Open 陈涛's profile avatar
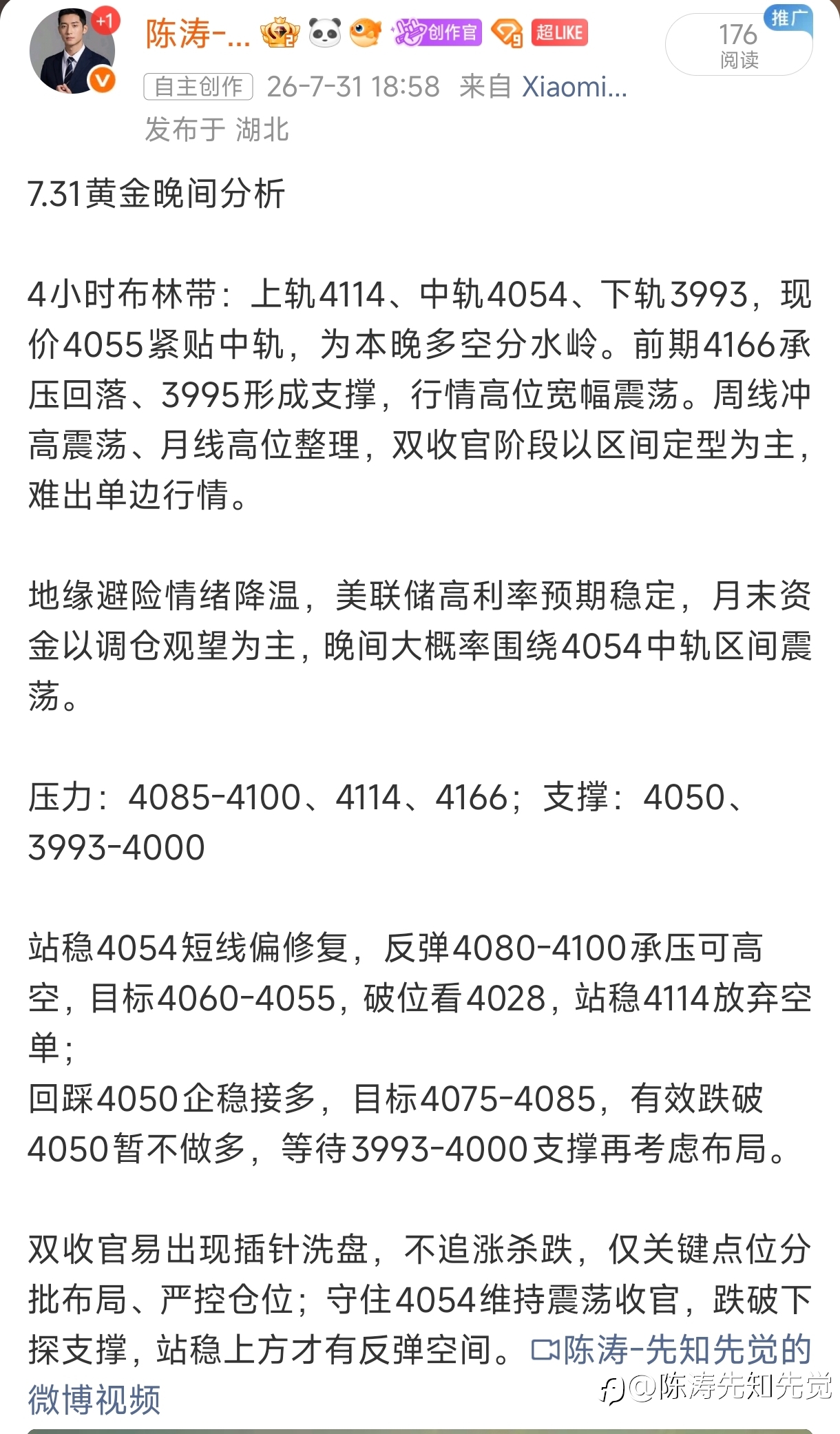Screen dimensions: 840x1434 pos(72,50)
